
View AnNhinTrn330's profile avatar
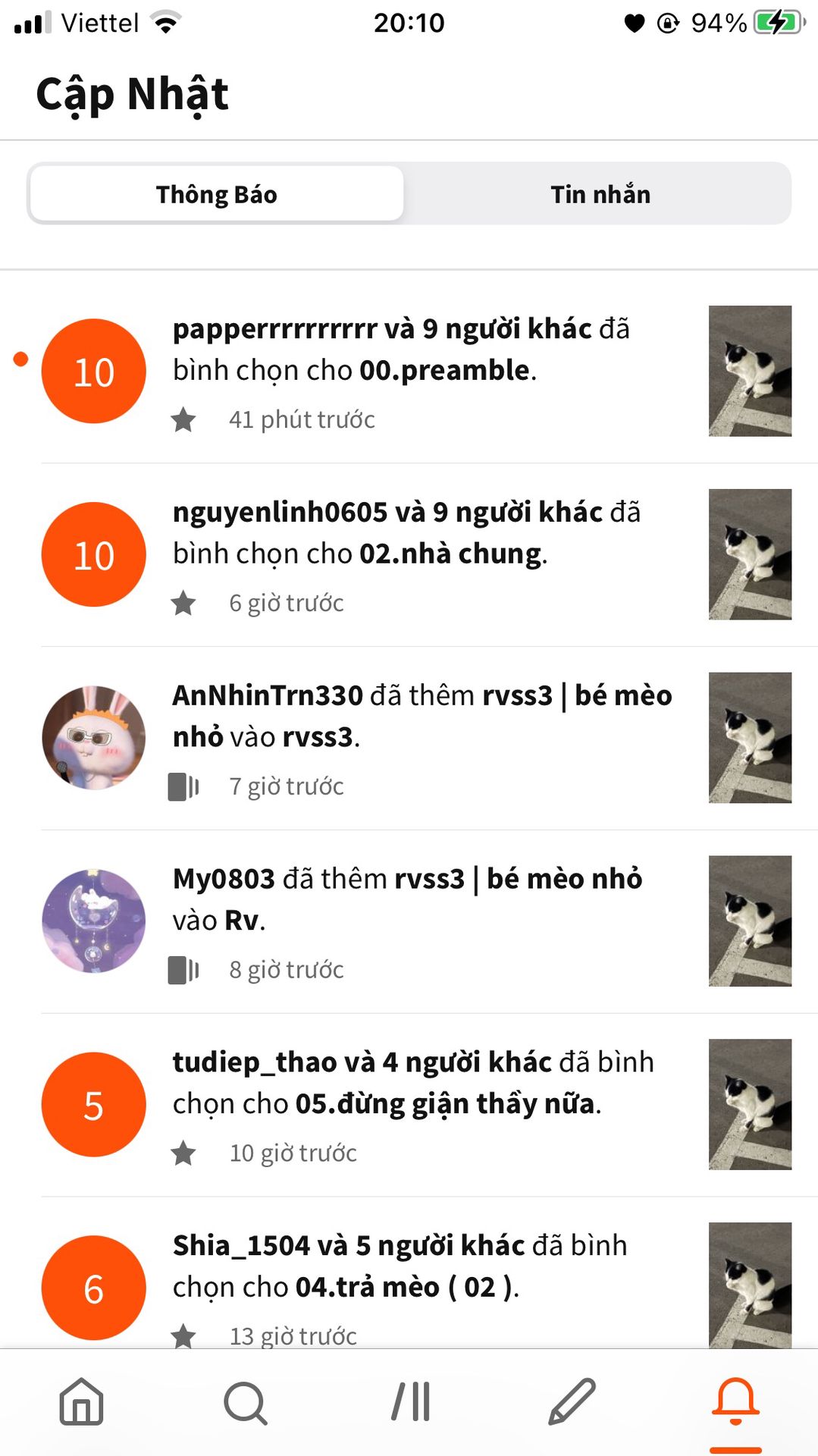[93, 738]
